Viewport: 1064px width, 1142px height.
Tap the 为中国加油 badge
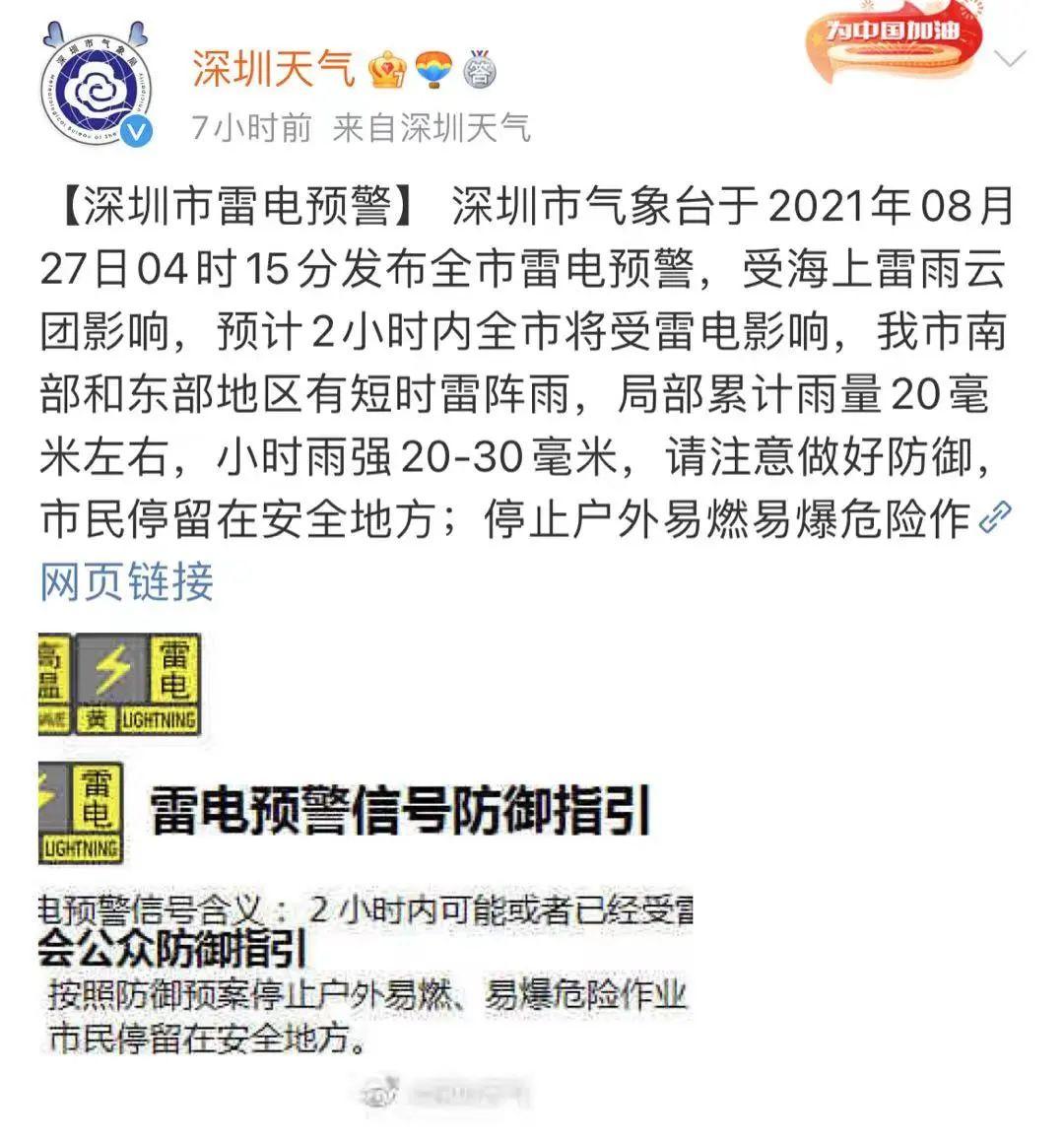893,41
